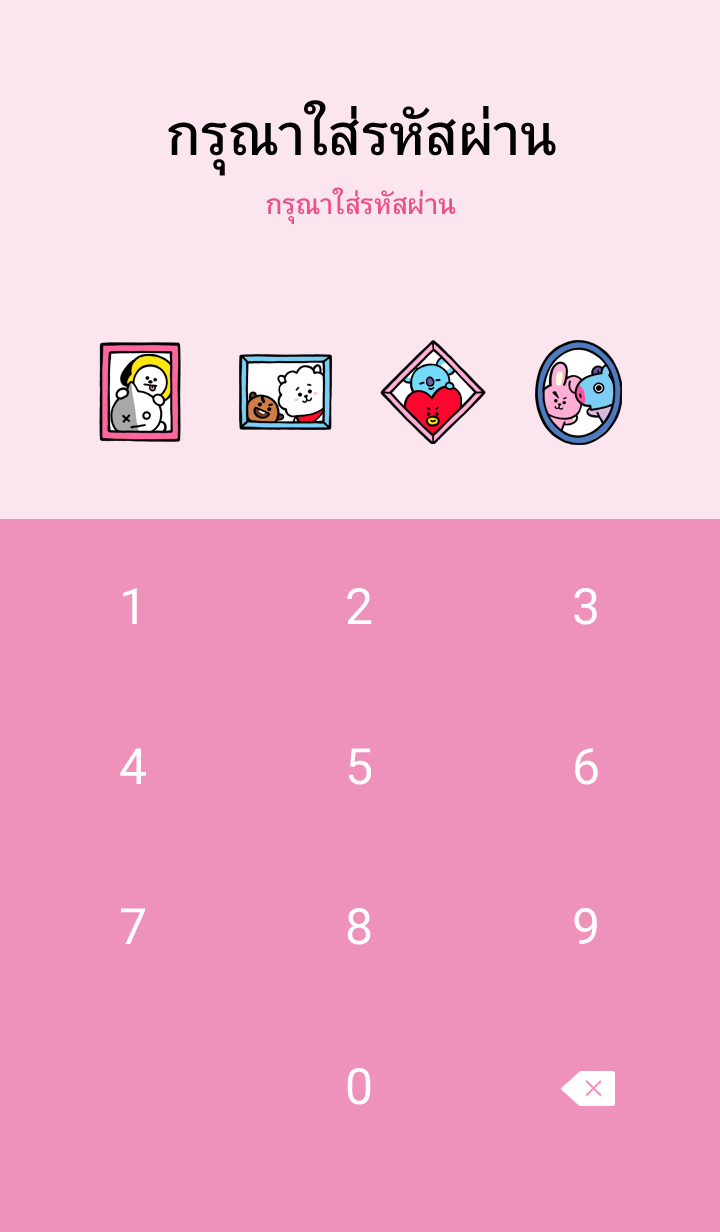Tap the number 8 key

click(359, 927)
